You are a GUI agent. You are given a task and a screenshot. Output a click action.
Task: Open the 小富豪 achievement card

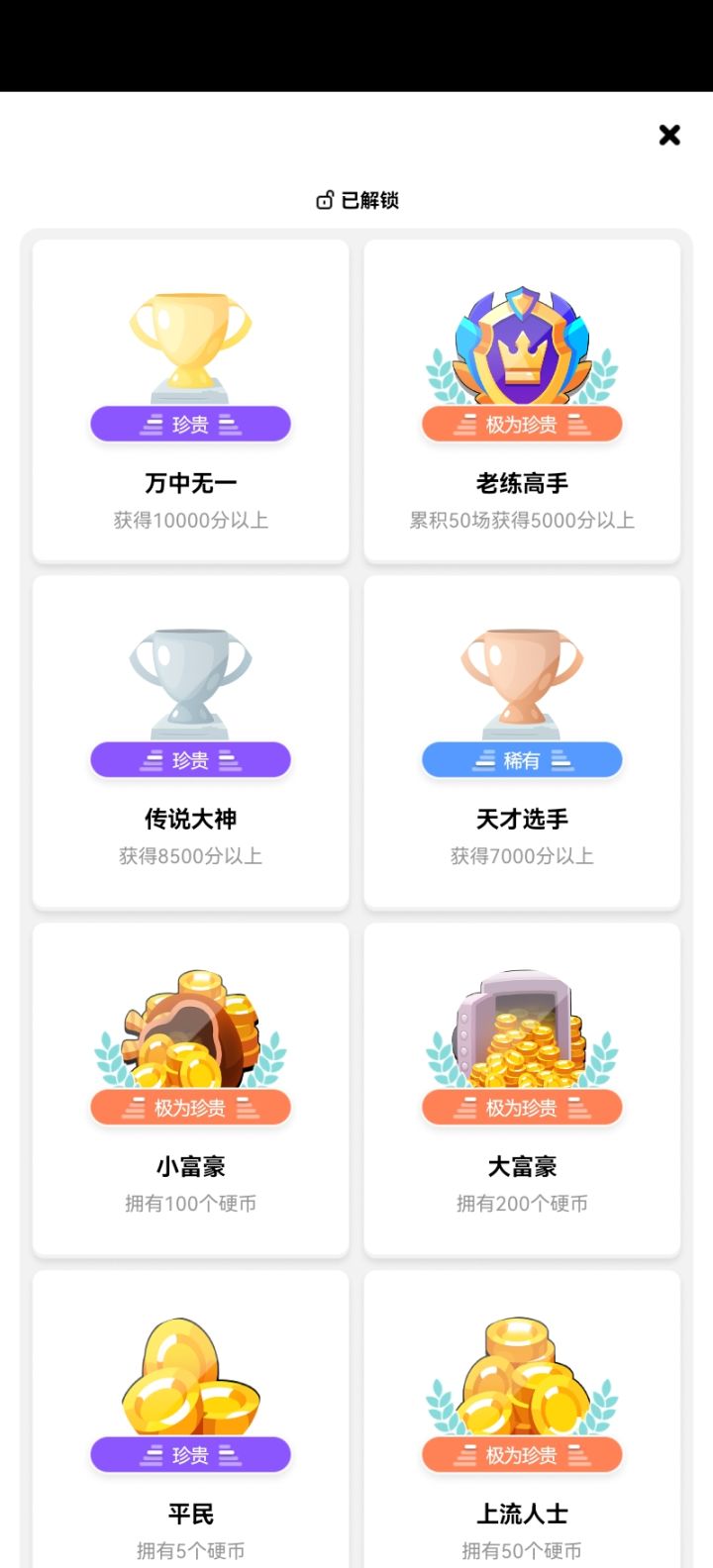[190, 1089]
